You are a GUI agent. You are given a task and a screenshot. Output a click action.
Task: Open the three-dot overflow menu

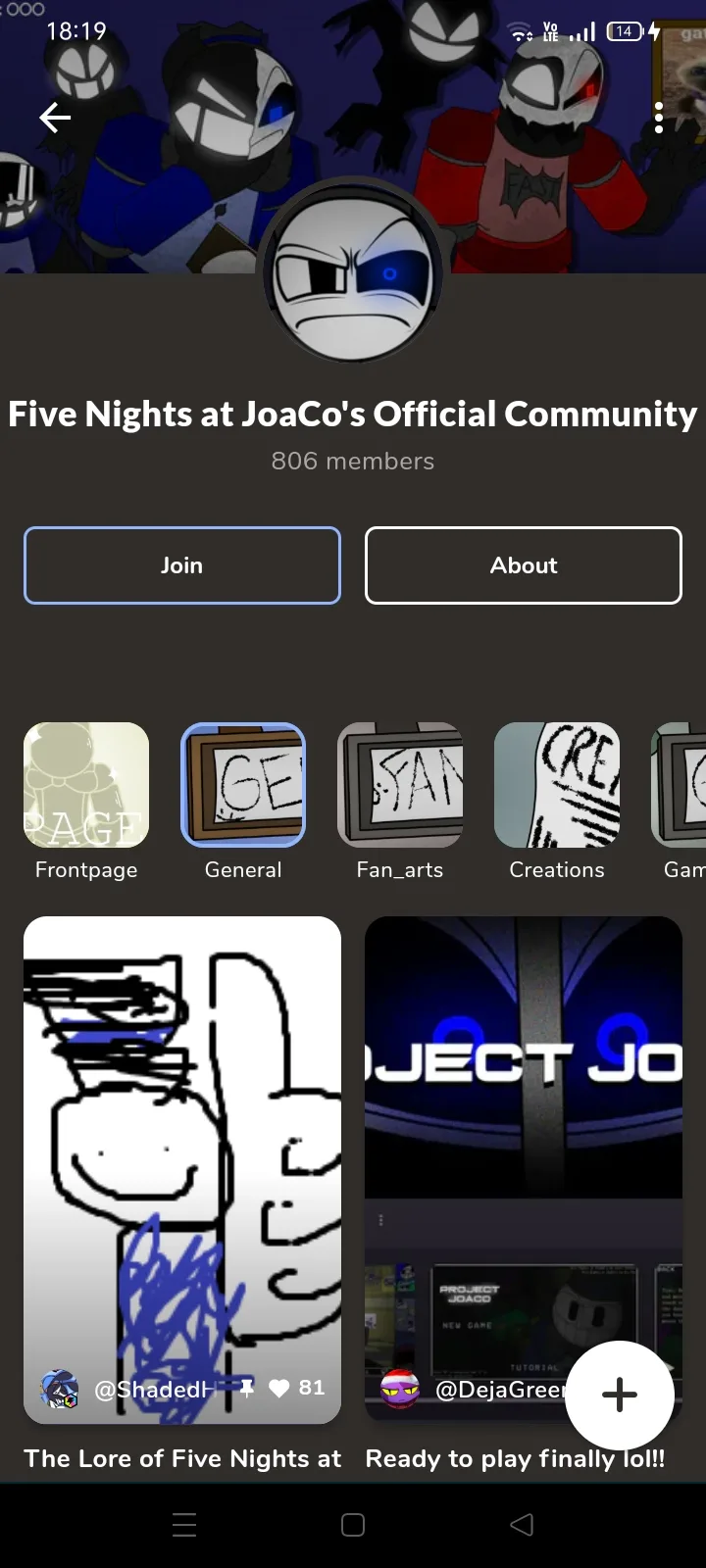point(659,119)
